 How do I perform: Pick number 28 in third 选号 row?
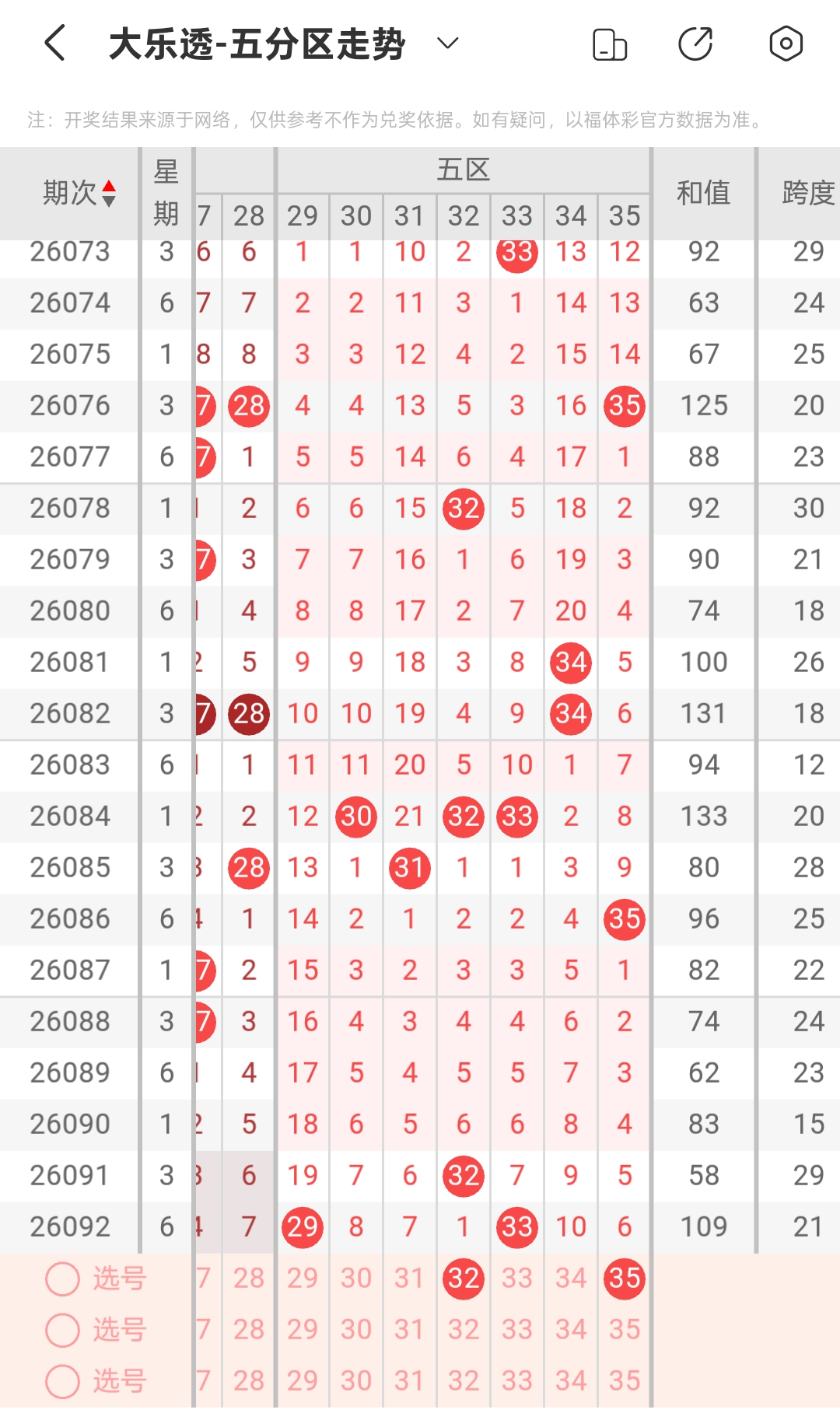tap(249, 1381)
